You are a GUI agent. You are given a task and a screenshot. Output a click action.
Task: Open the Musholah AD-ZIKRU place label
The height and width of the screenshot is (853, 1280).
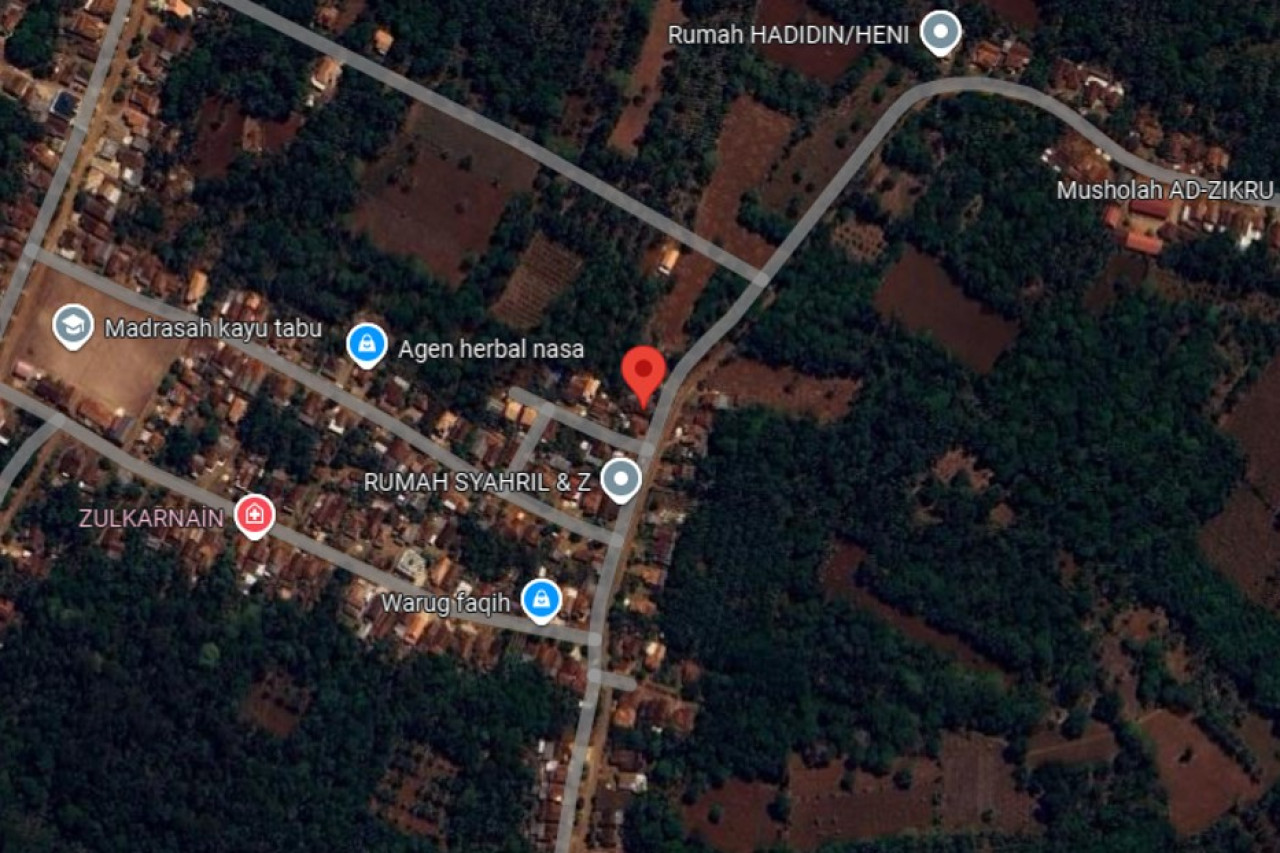[x=1164, y=190]
